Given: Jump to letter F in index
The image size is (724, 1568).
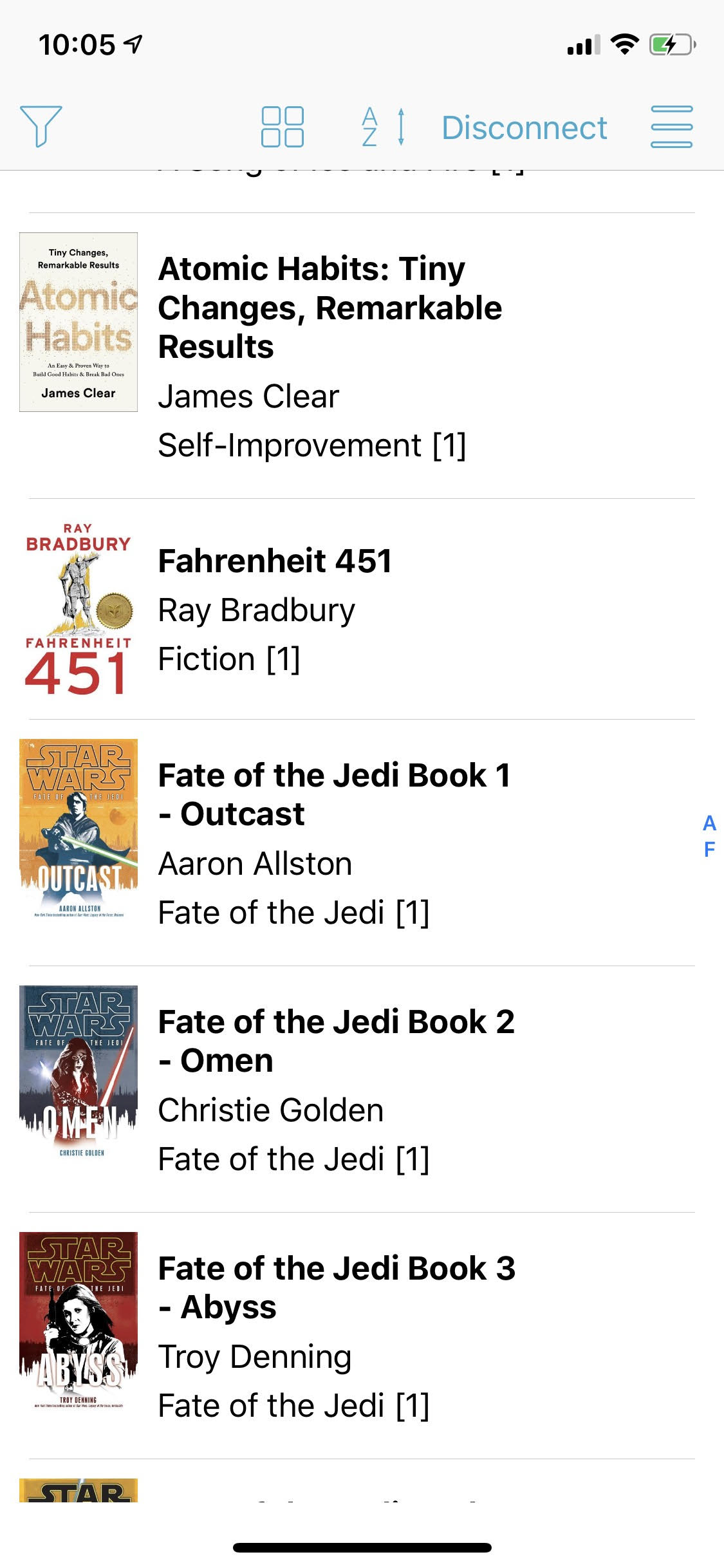Looking at the screenshot, I should pyautogui.click(x=709, y=850).
